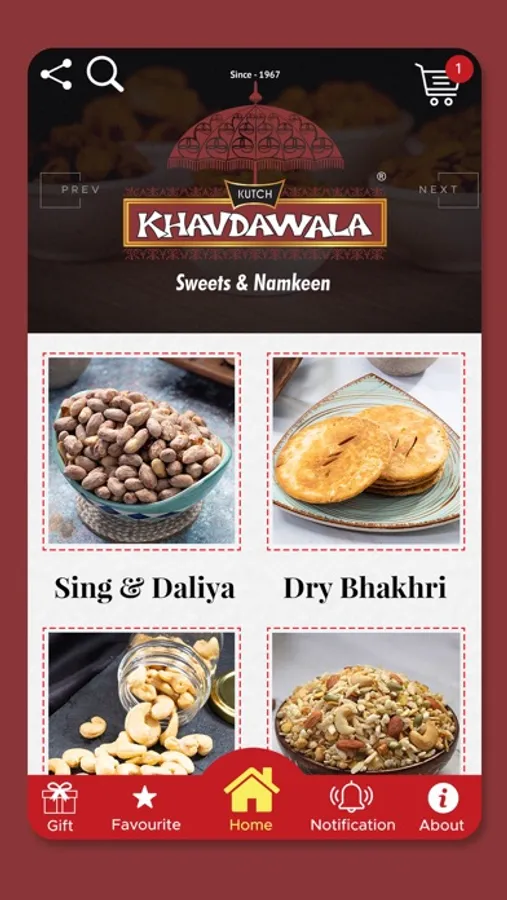
Task: Open the mixed namkeen bowl tile
Action: point(366,701)
